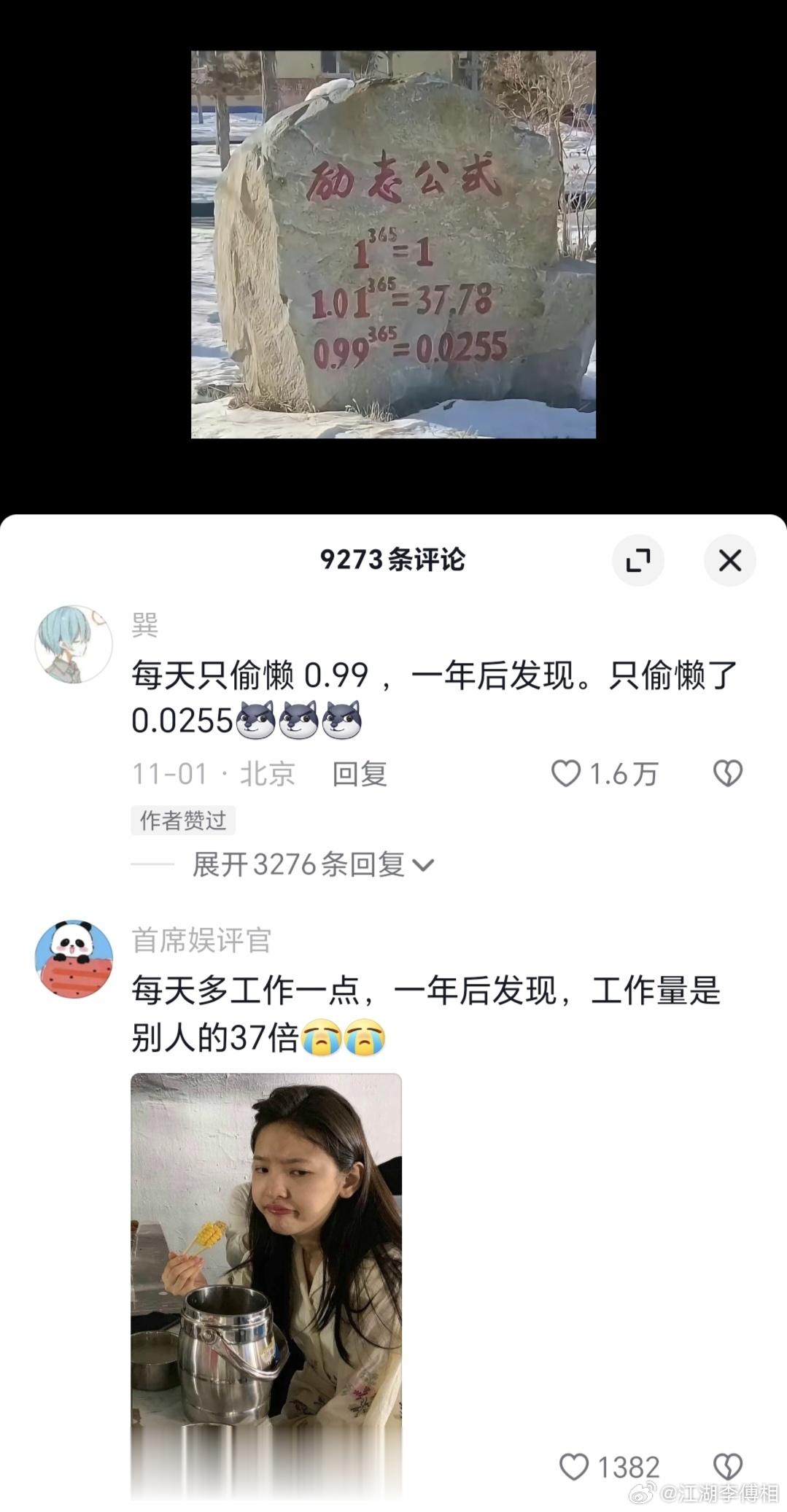Dislike 巽's comment
The image size is (787, 1512).
point(727,774)
